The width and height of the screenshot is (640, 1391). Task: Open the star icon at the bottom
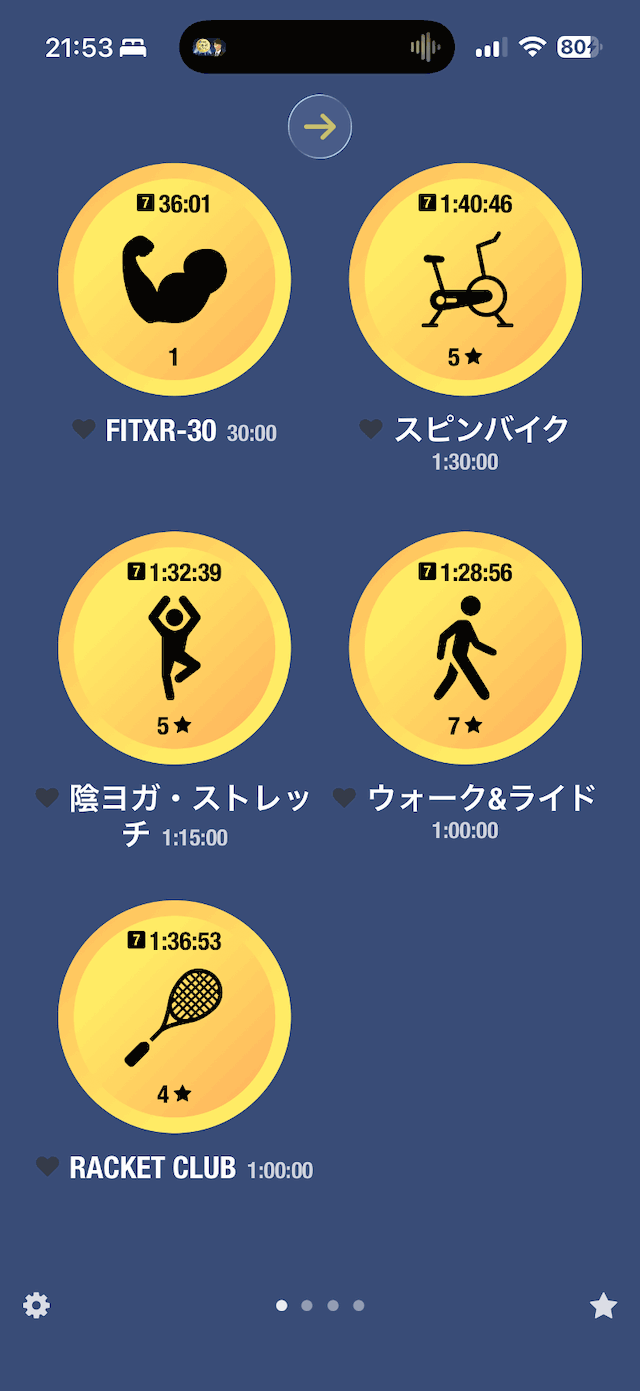click(603, 1305)
